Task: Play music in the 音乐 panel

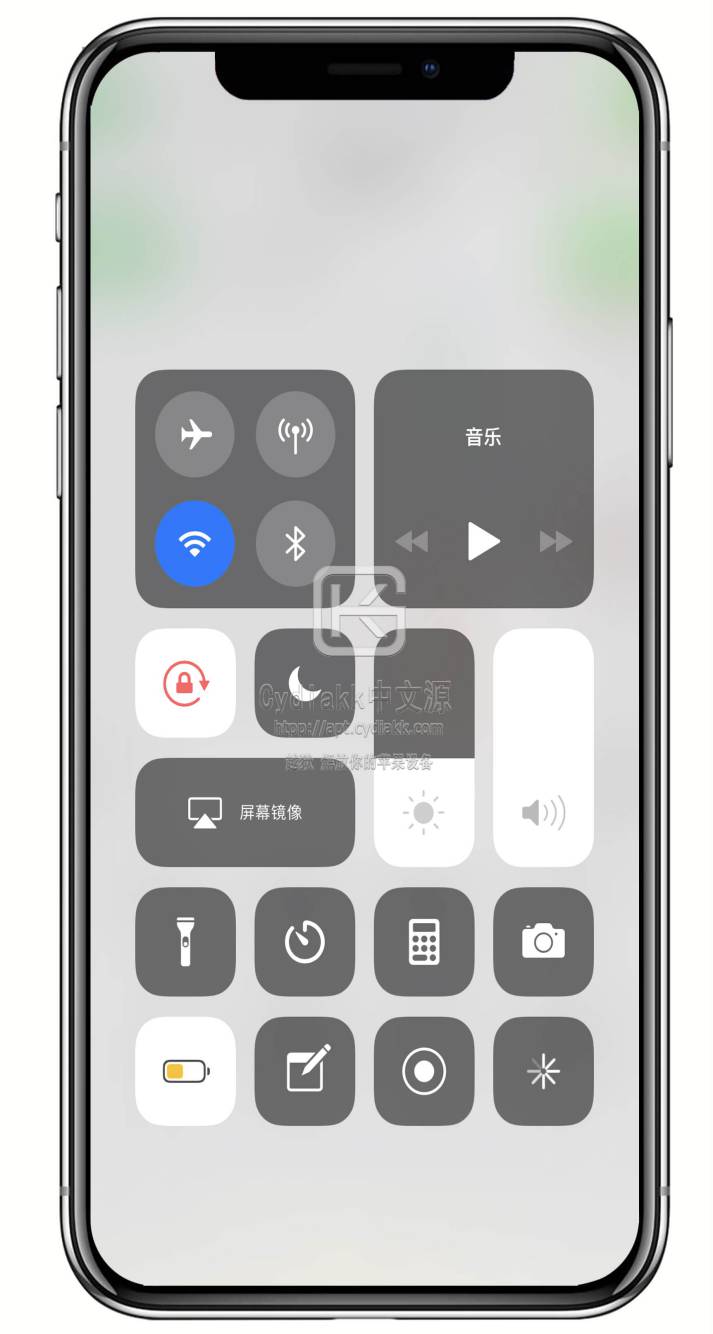Action: pos(483,542)
